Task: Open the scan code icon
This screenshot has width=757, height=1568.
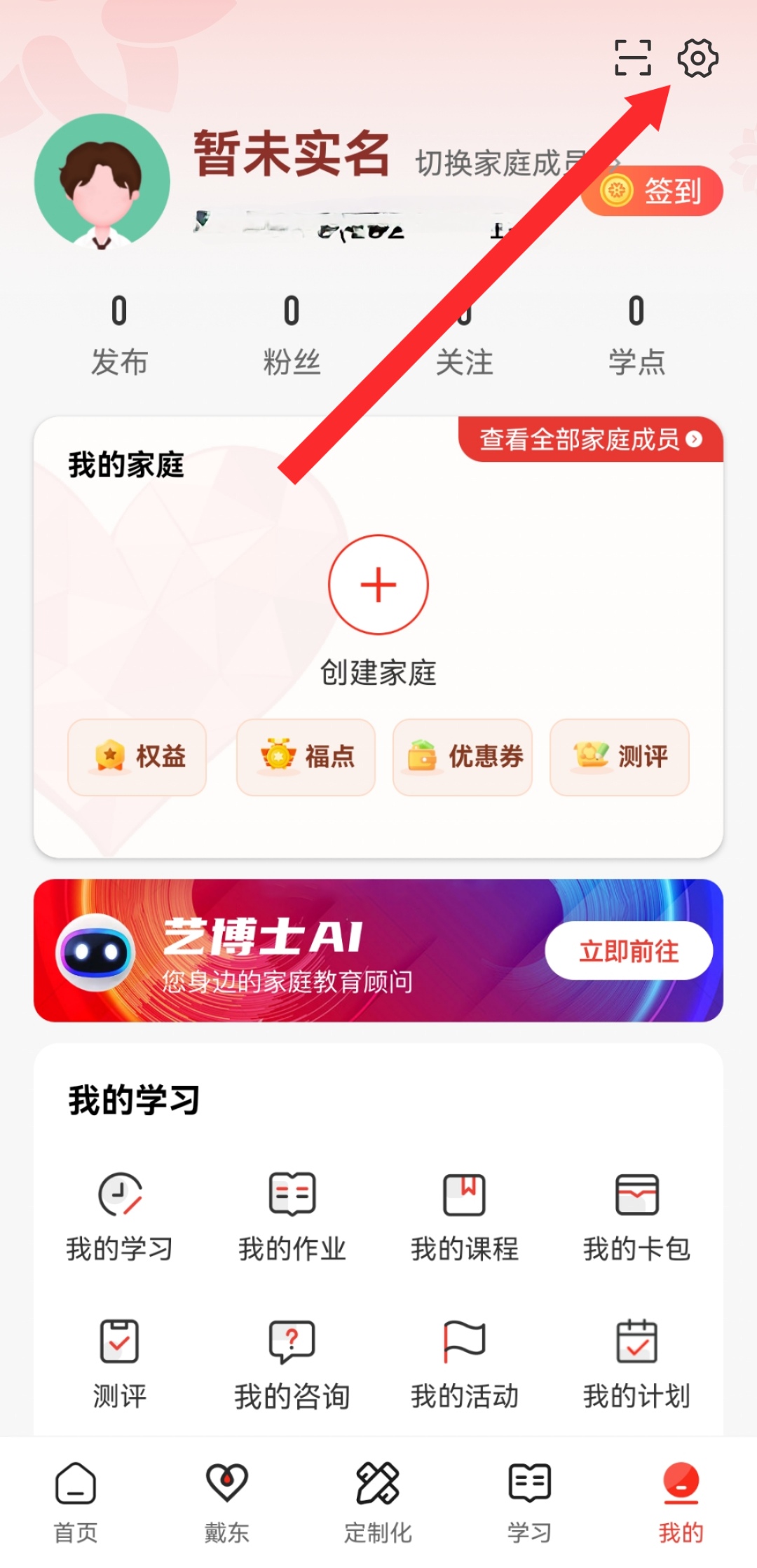Action: pyautogui.click(x=633, y=58)
